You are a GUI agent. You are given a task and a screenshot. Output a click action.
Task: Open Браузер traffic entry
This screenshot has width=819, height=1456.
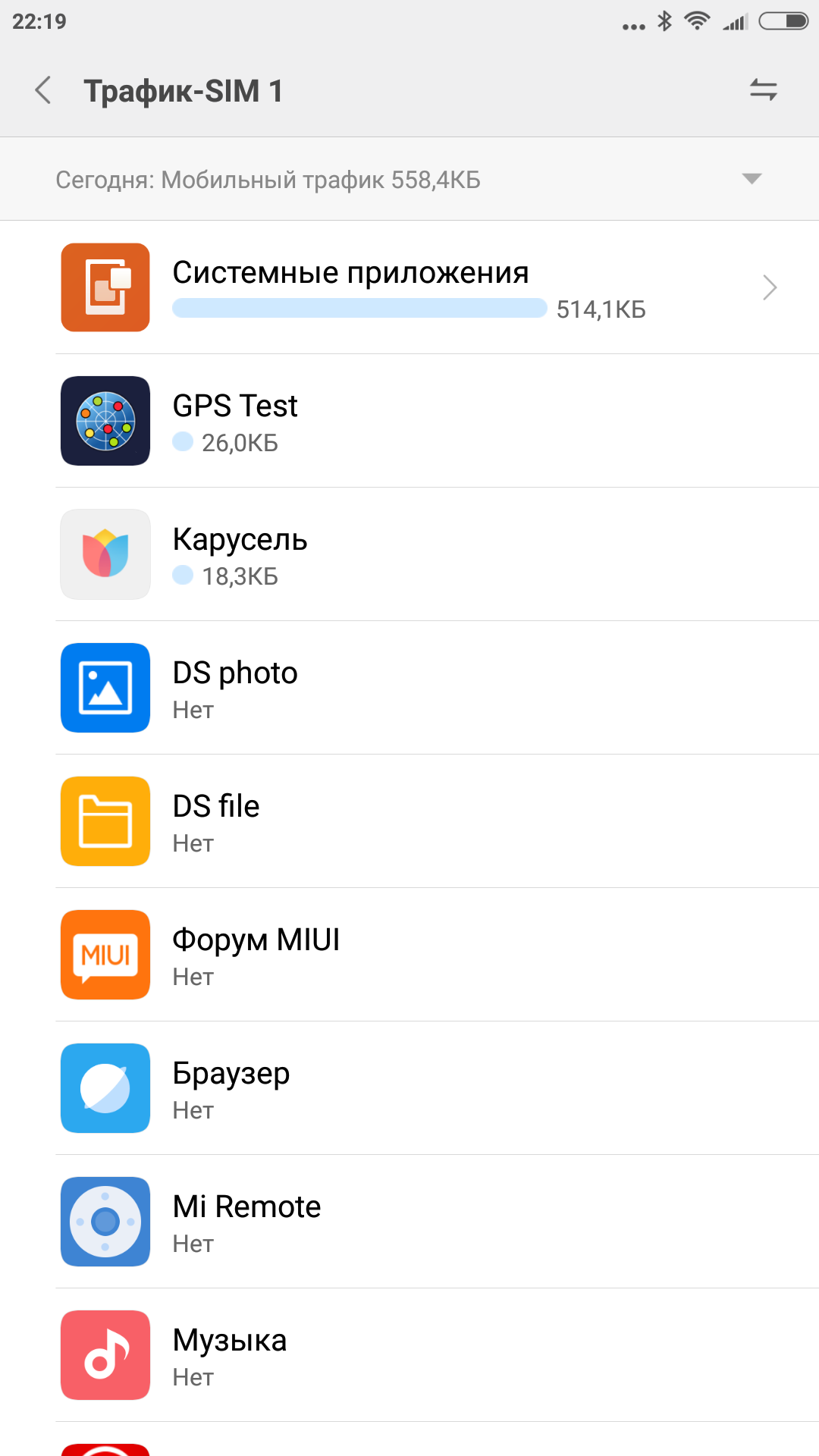tap(409, 1088)
